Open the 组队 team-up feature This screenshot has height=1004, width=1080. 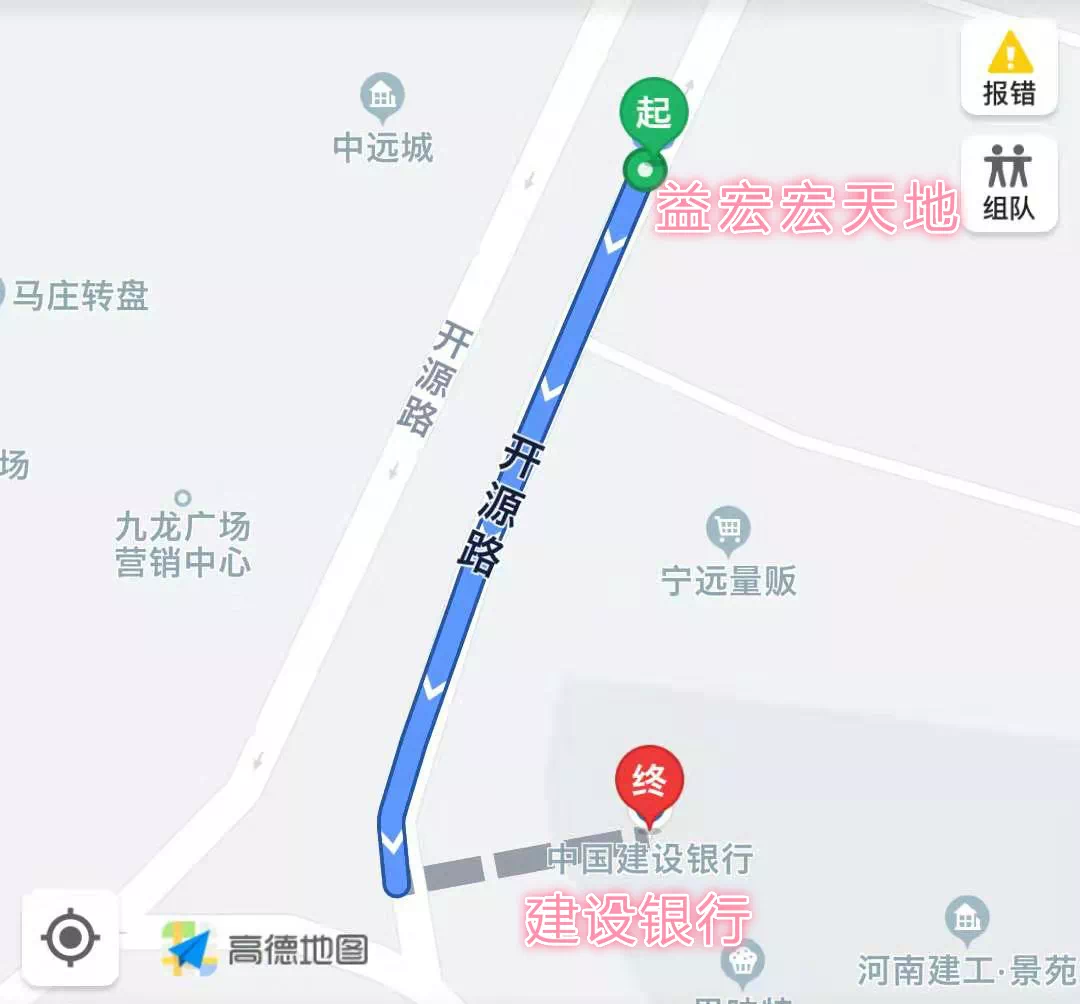click(1009, 183)
